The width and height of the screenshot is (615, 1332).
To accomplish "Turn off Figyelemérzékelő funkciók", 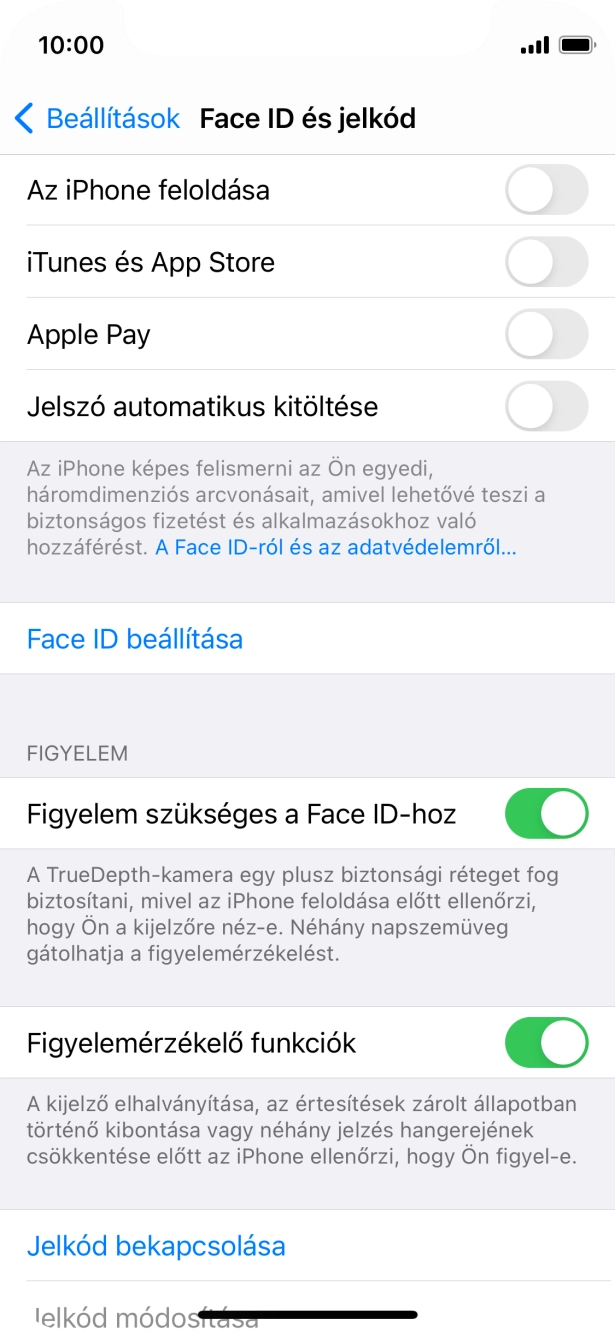I will tap(546, 1043).
